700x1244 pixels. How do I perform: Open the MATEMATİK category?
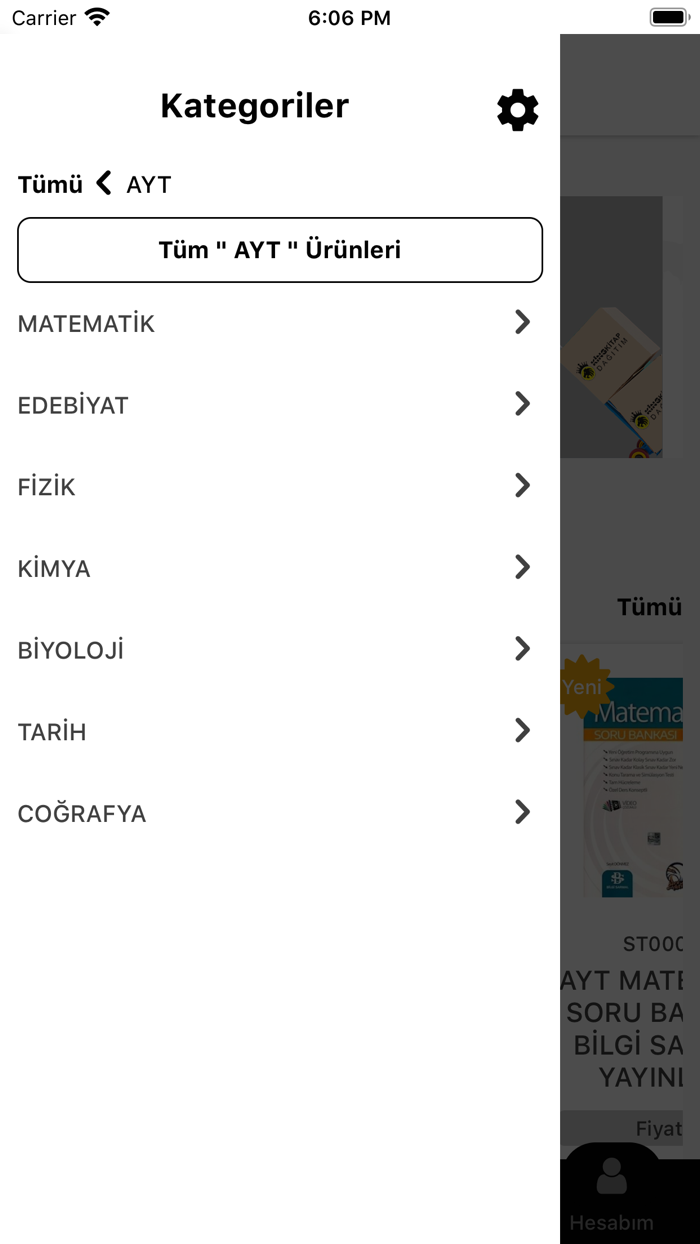(280, 323)
